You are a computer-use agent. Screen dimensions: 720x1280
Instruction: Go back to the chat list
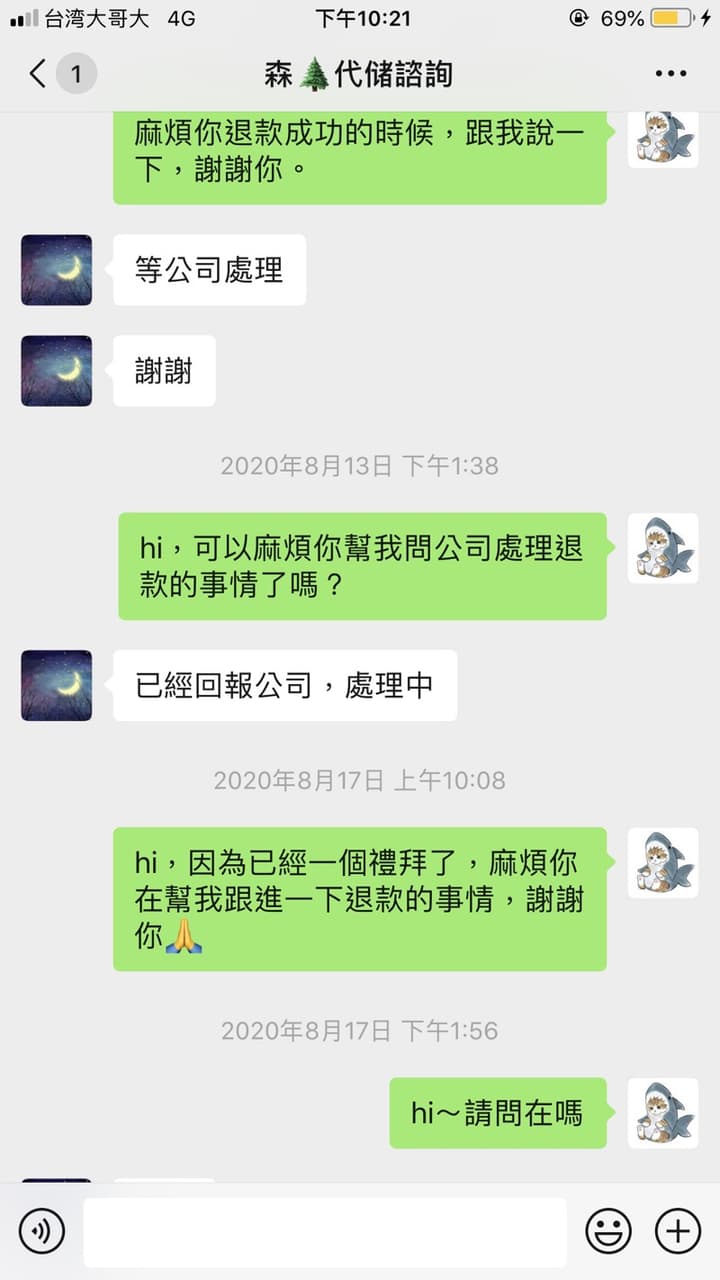38,74
